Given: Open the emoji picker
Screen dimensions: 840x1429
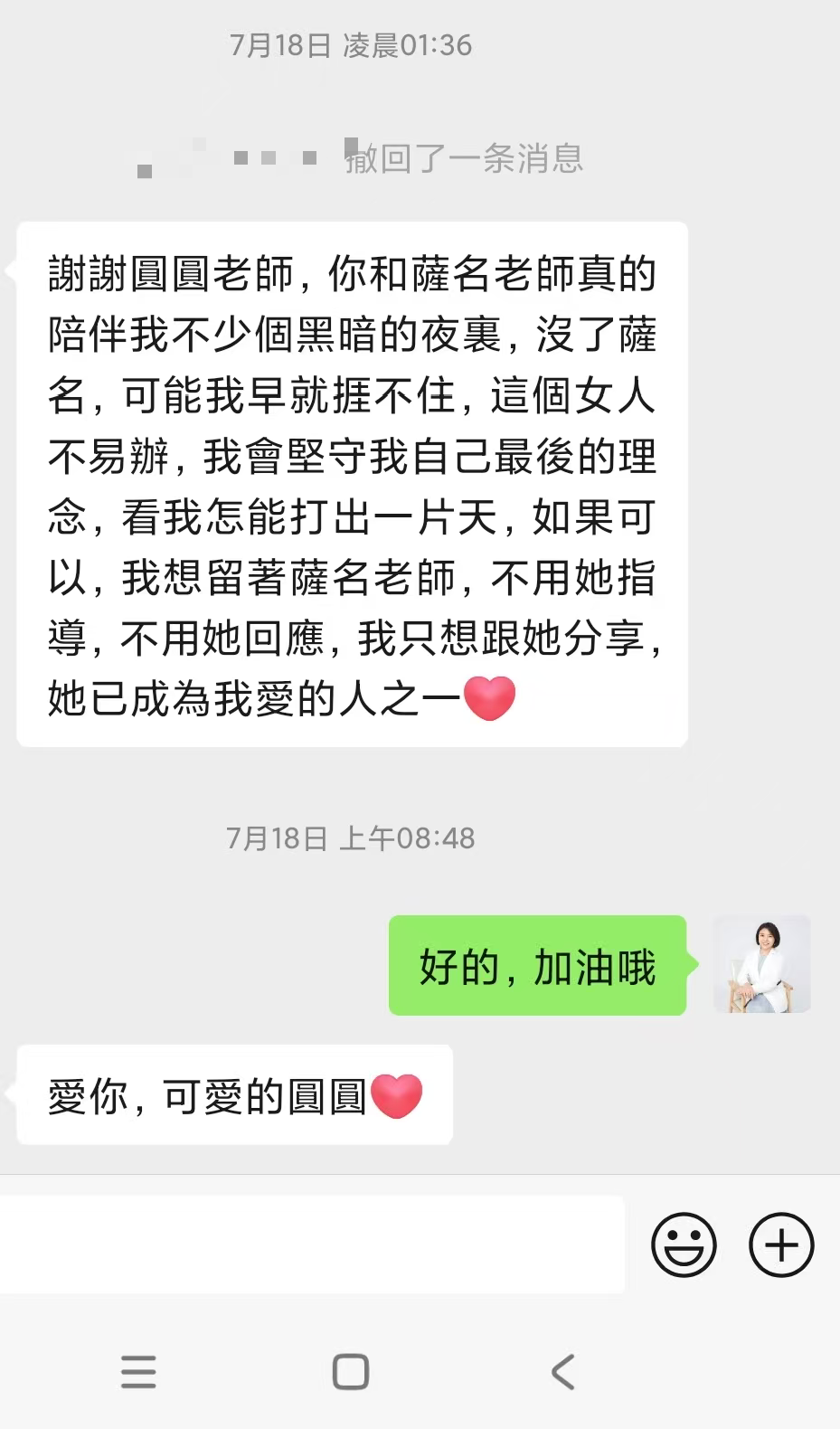Looking at the screenshot, I should pos(684,1244).
